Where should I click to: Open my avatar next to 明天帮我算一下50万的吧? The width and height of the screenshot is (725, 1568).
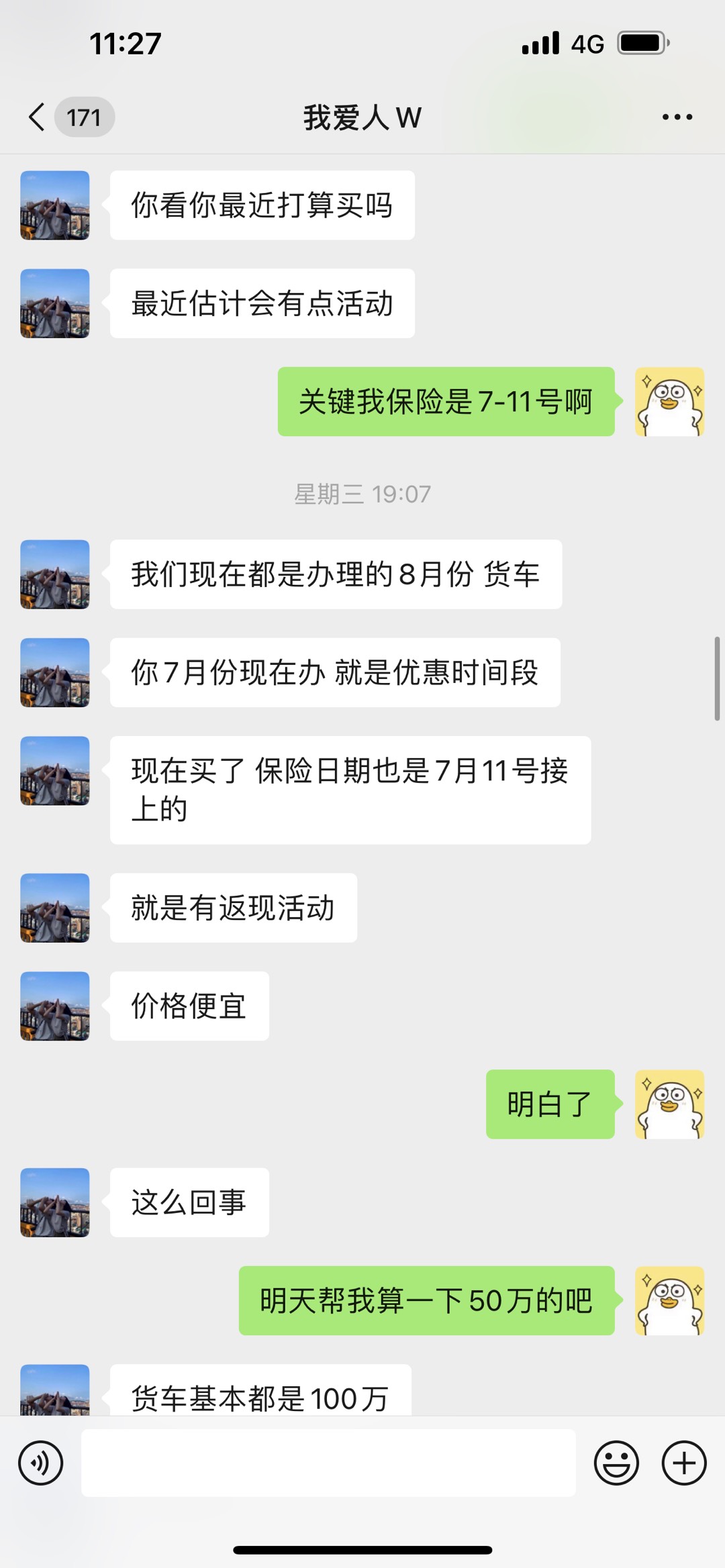[x=669, y=1300]
